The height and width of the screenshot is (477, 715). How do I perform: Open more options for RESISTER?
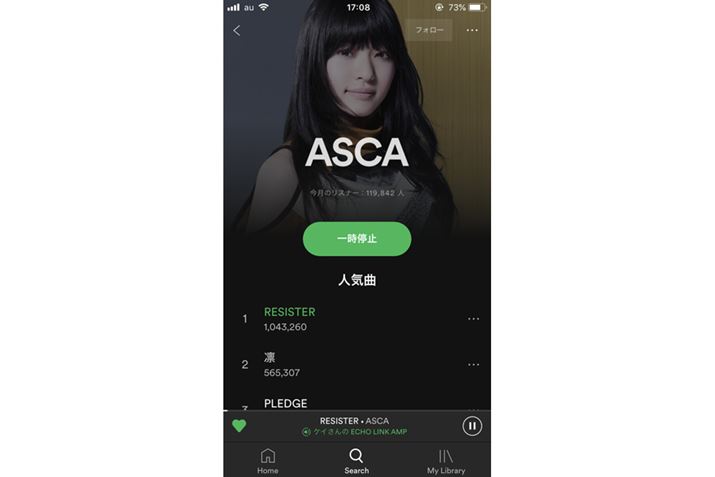[473, 319]
